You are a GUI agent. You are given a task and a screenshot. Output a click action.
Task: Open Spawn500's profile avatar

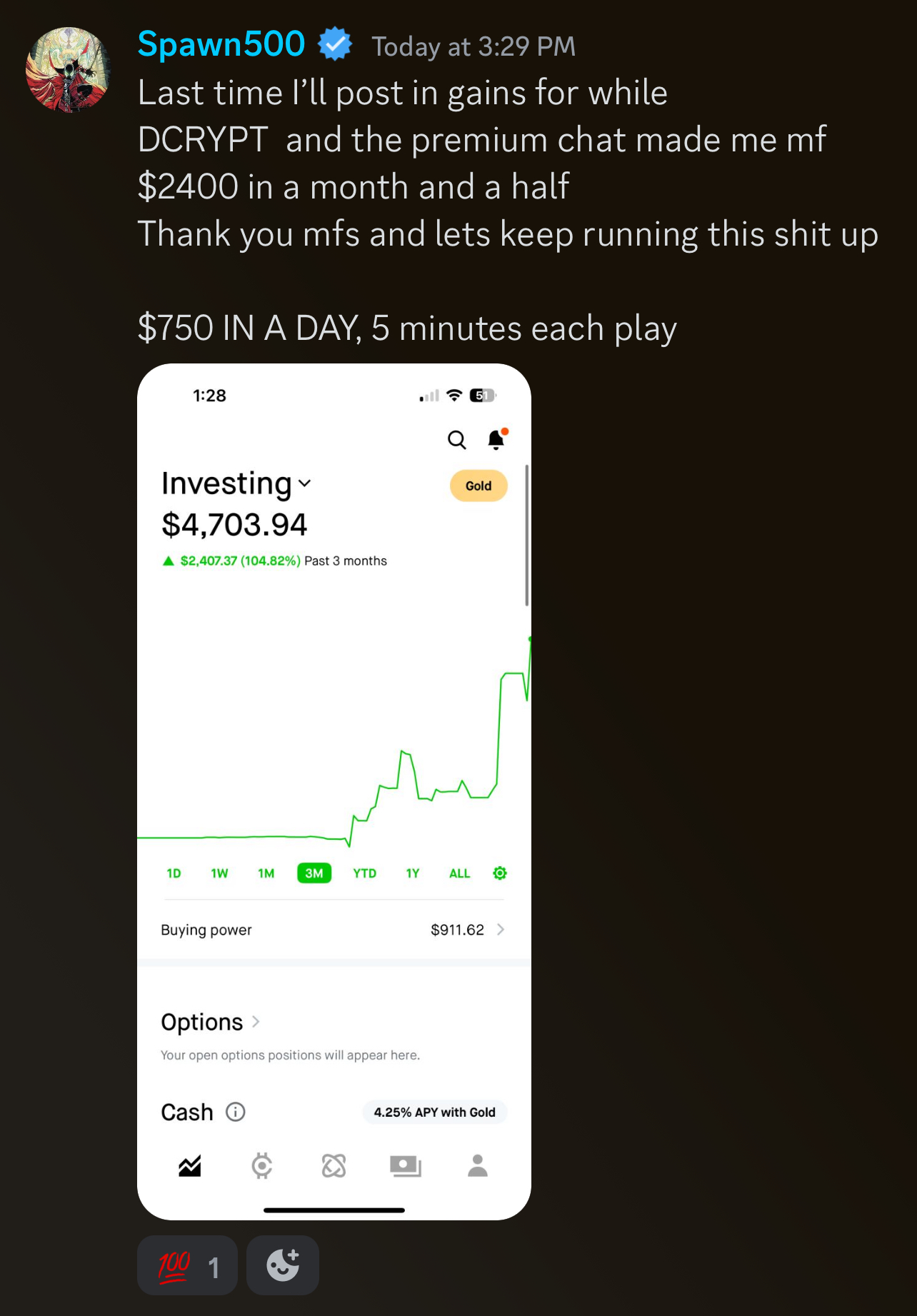(x=68, y=70)
